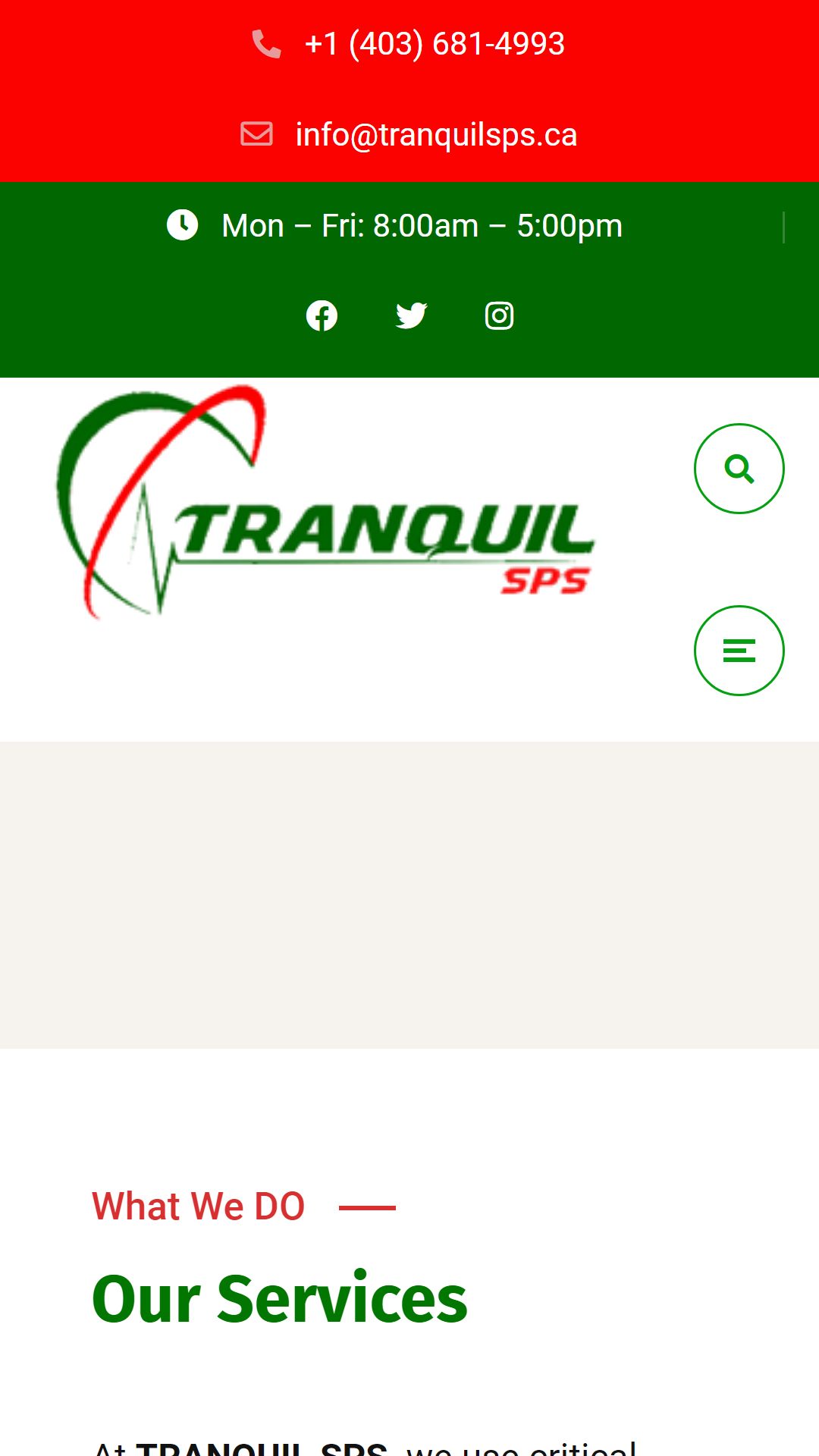Viewport: 819px width, 1456px height.
Task: Open the Facebook page
Action: click(x=322, y=315)
